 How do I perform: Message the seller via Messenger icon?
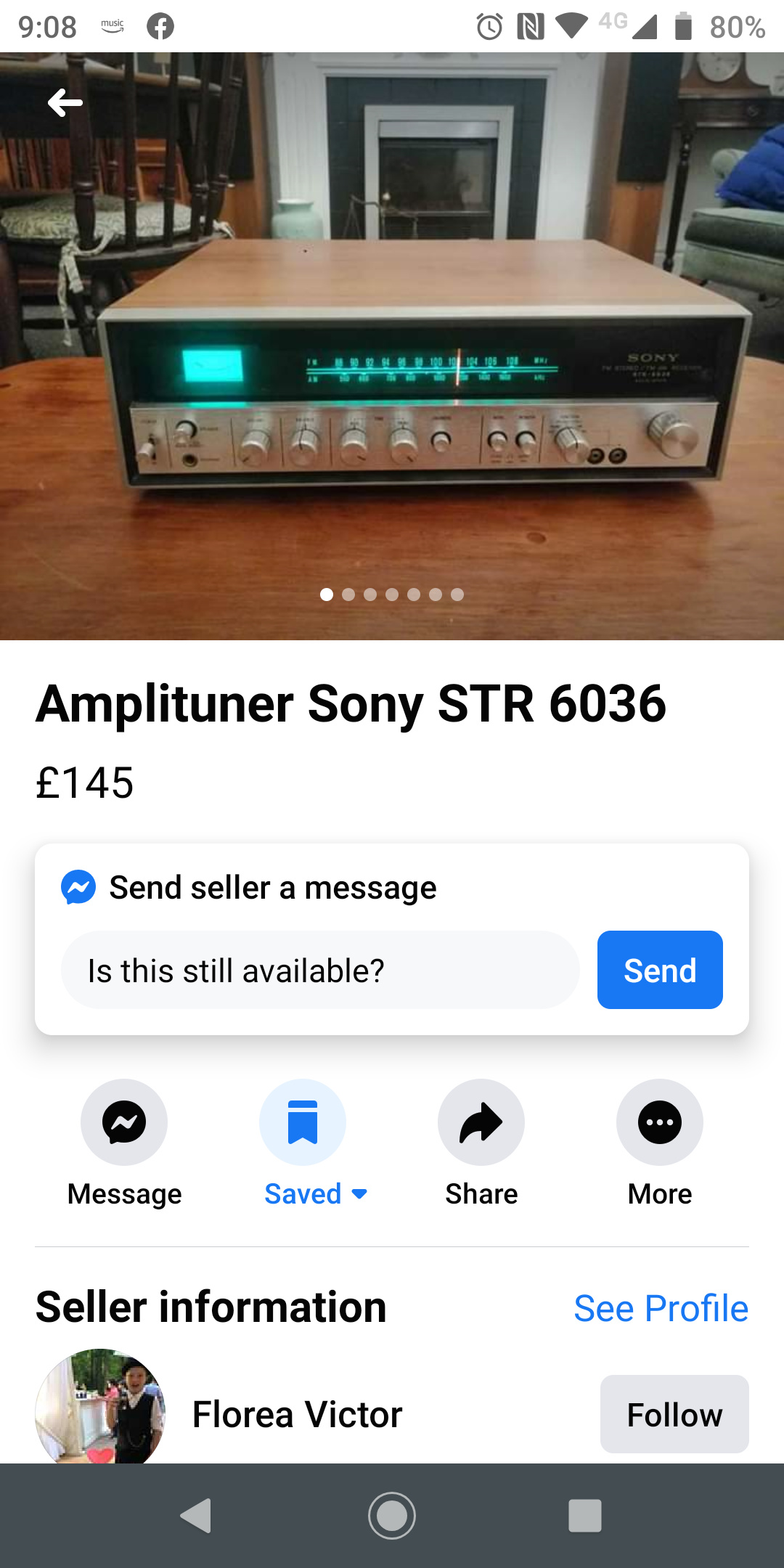click(124, 1122)
